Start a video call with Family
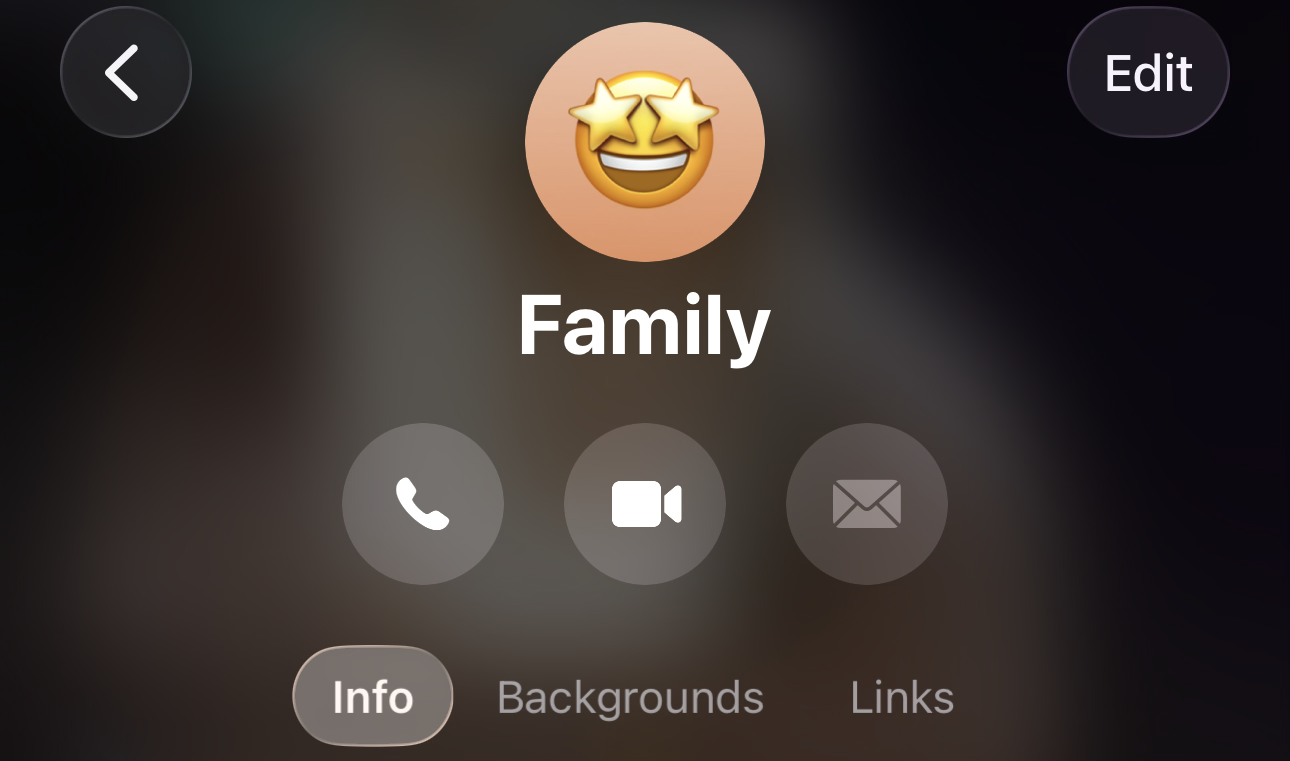 point(645,503)
